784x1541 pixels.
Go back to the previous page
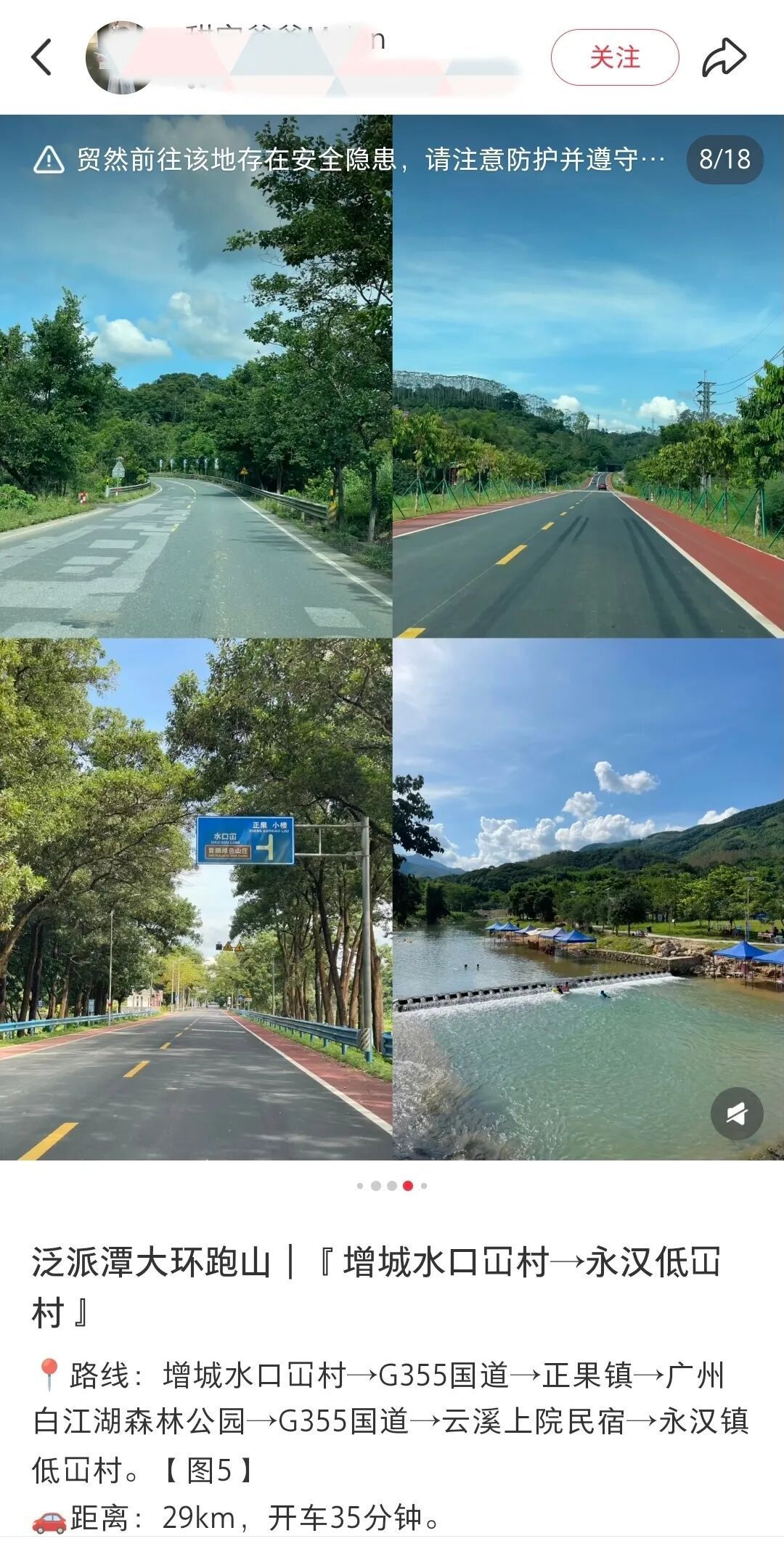(42, 57)
